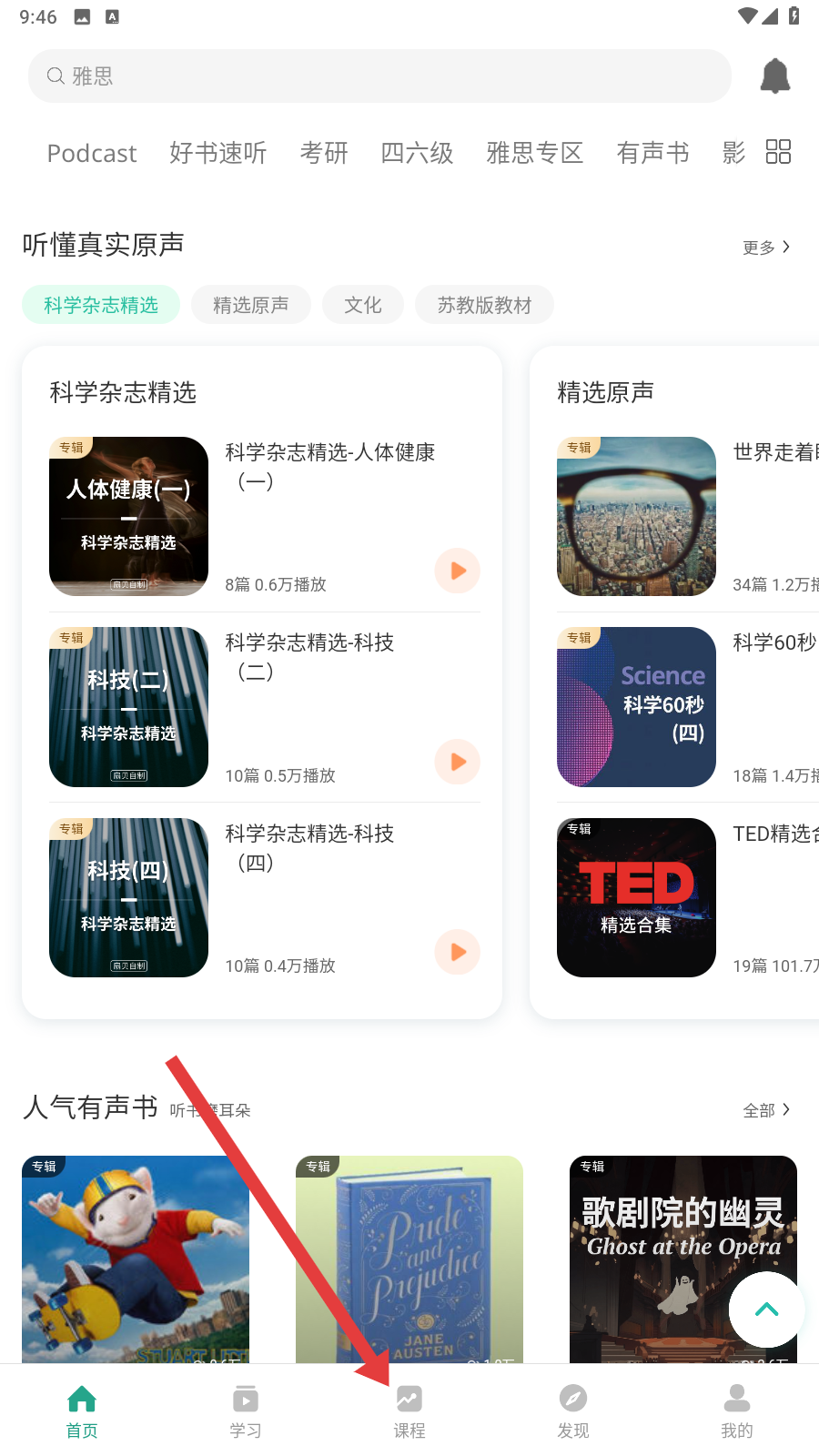This screenshot has height=1456, width=819.
Task: Play 科学杂志精选-科技（二）
Action: (458, 762)
